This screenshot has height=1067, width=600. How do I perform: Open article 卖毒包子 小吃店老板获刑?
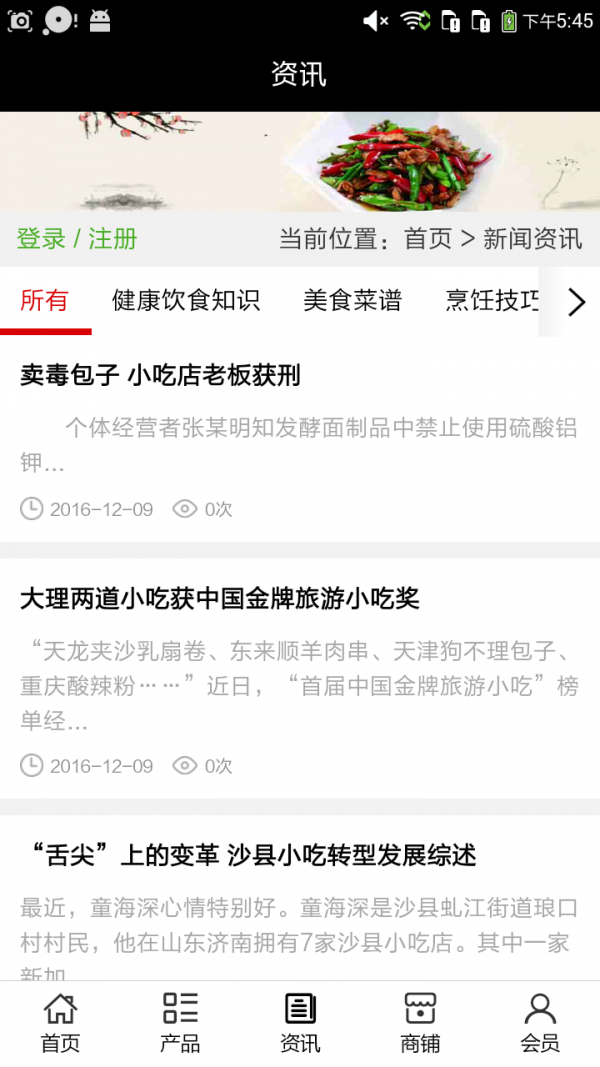click(160, 376)
